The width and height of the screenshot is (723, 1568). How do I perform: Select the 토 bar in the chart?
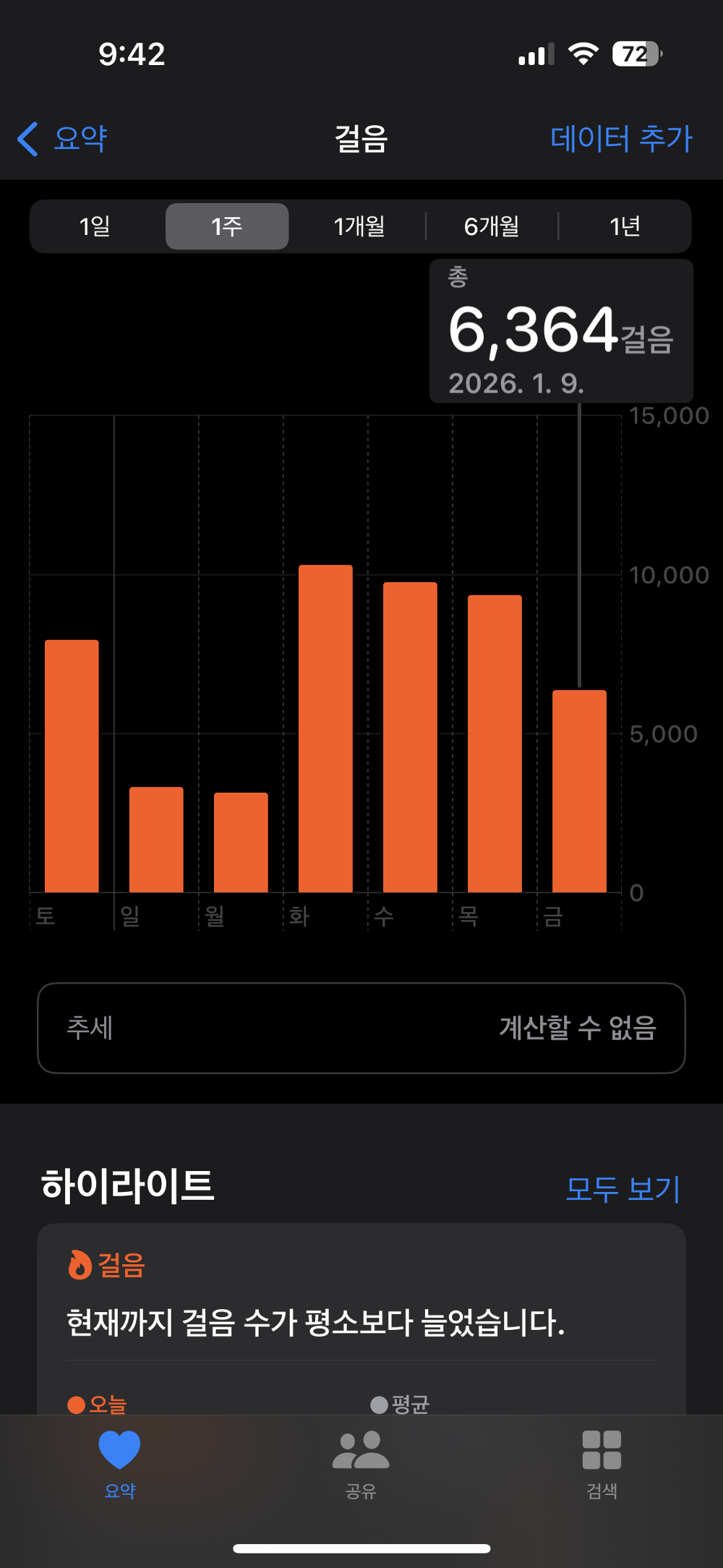click(72, 766)
